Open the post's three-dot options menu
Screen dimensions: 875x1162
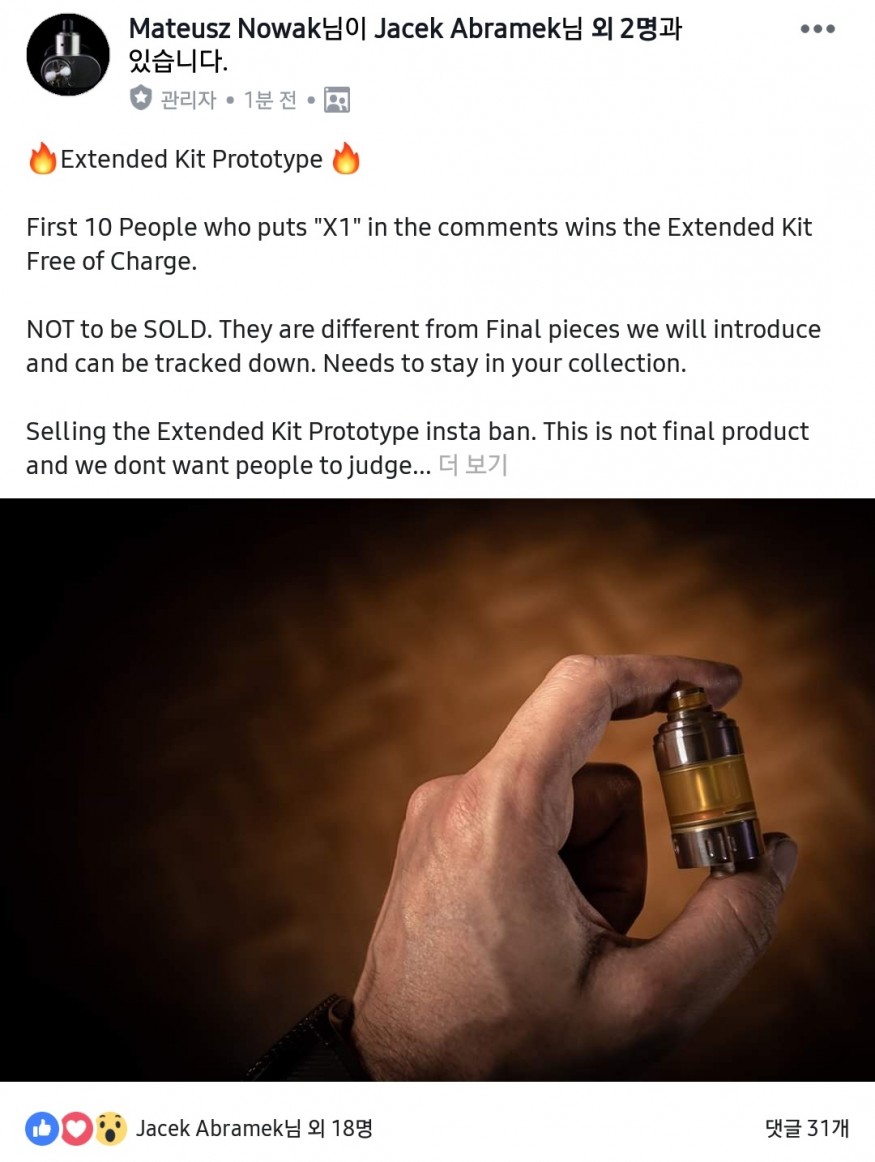pyautogui.click(x=817, y=29)
